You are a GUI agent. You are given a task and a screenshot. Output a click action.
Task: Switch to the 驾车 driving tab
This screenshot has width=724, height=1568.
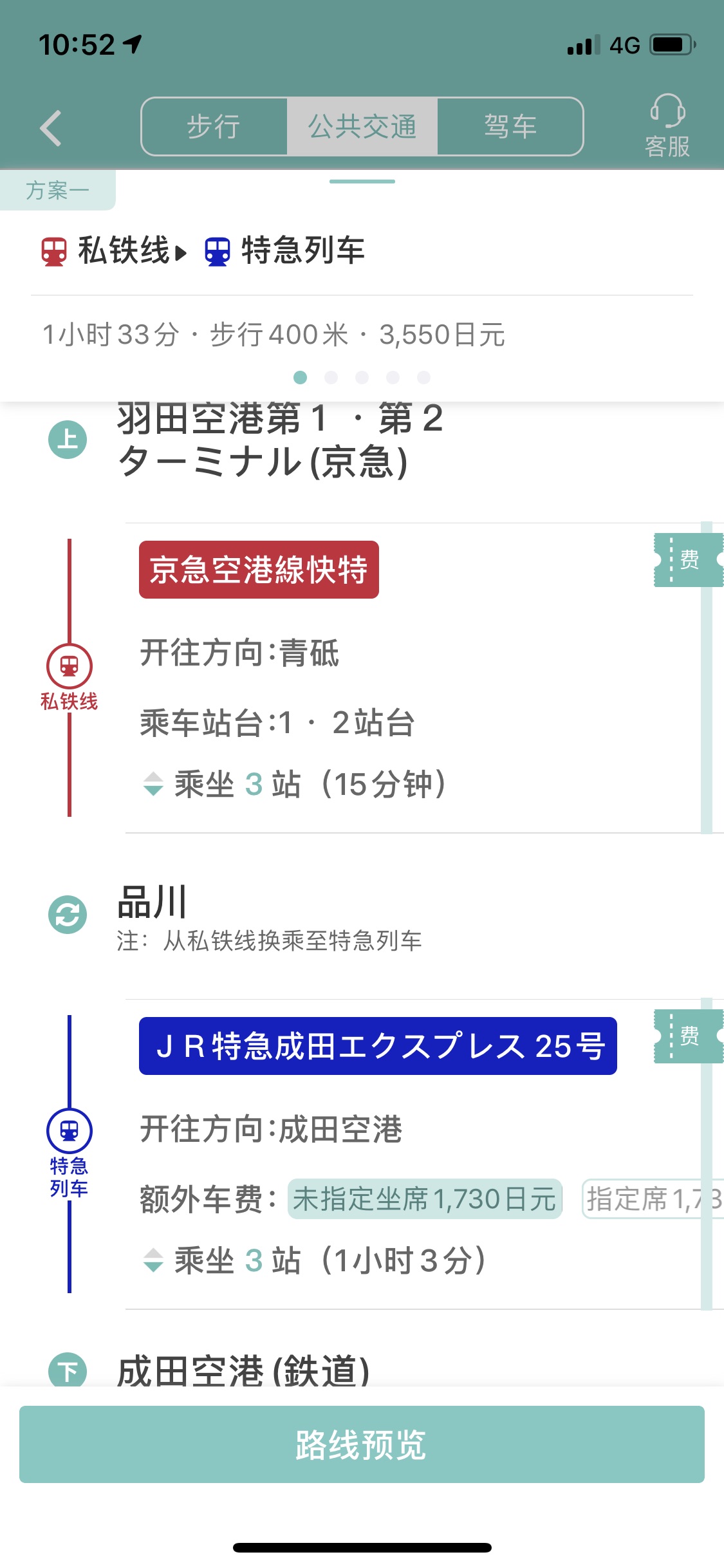[510, 127]
